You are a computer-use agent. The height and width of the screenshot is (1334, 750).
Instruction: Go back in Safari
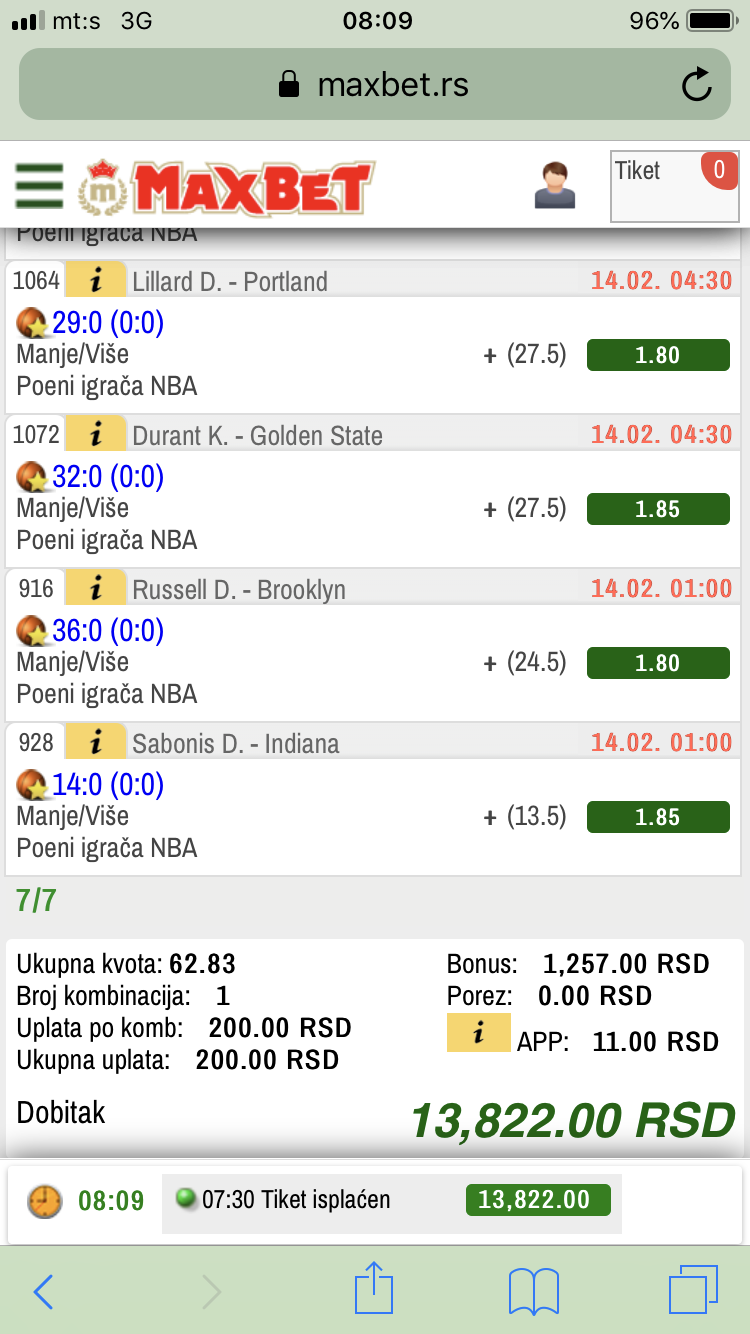point(42,1292)
